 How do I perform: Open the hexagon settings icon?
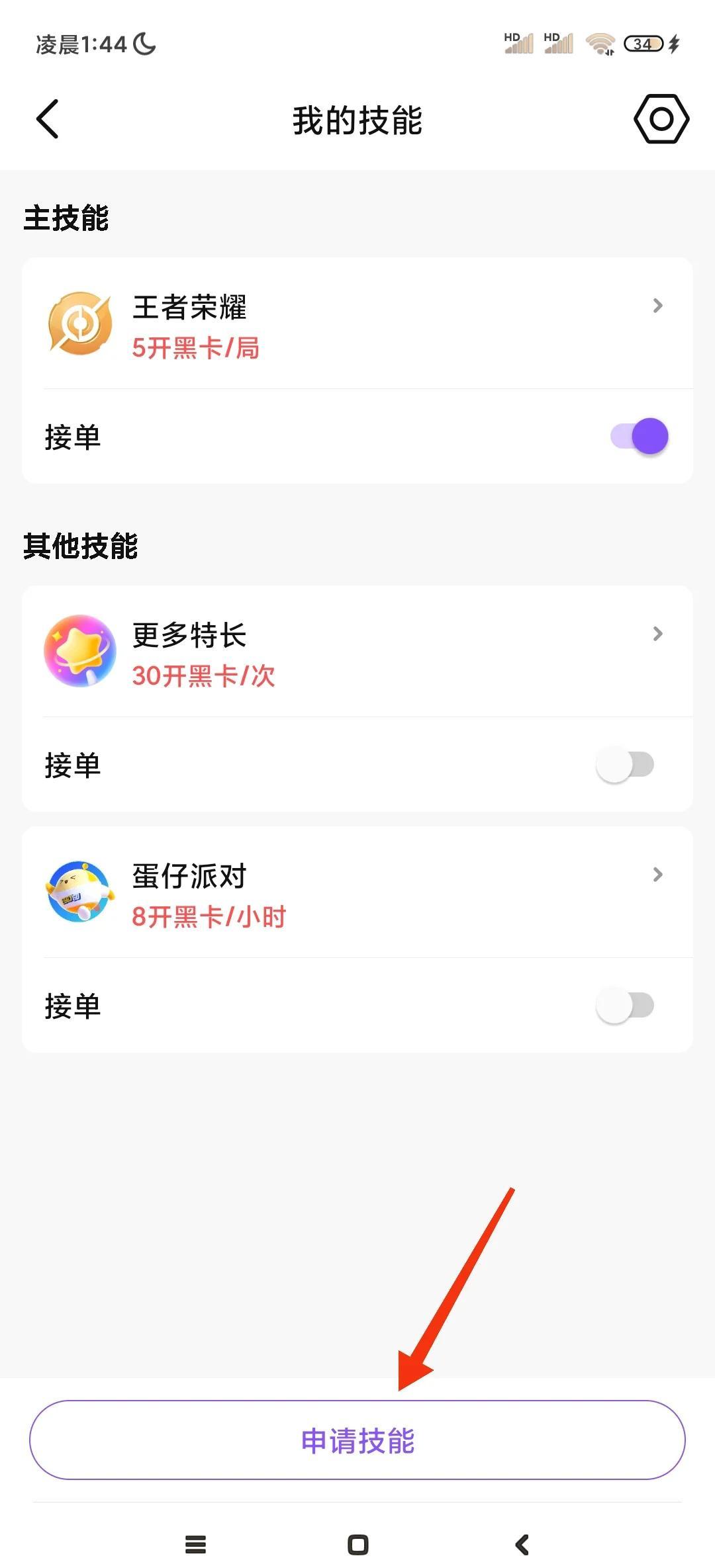click(x=661, y=119)
